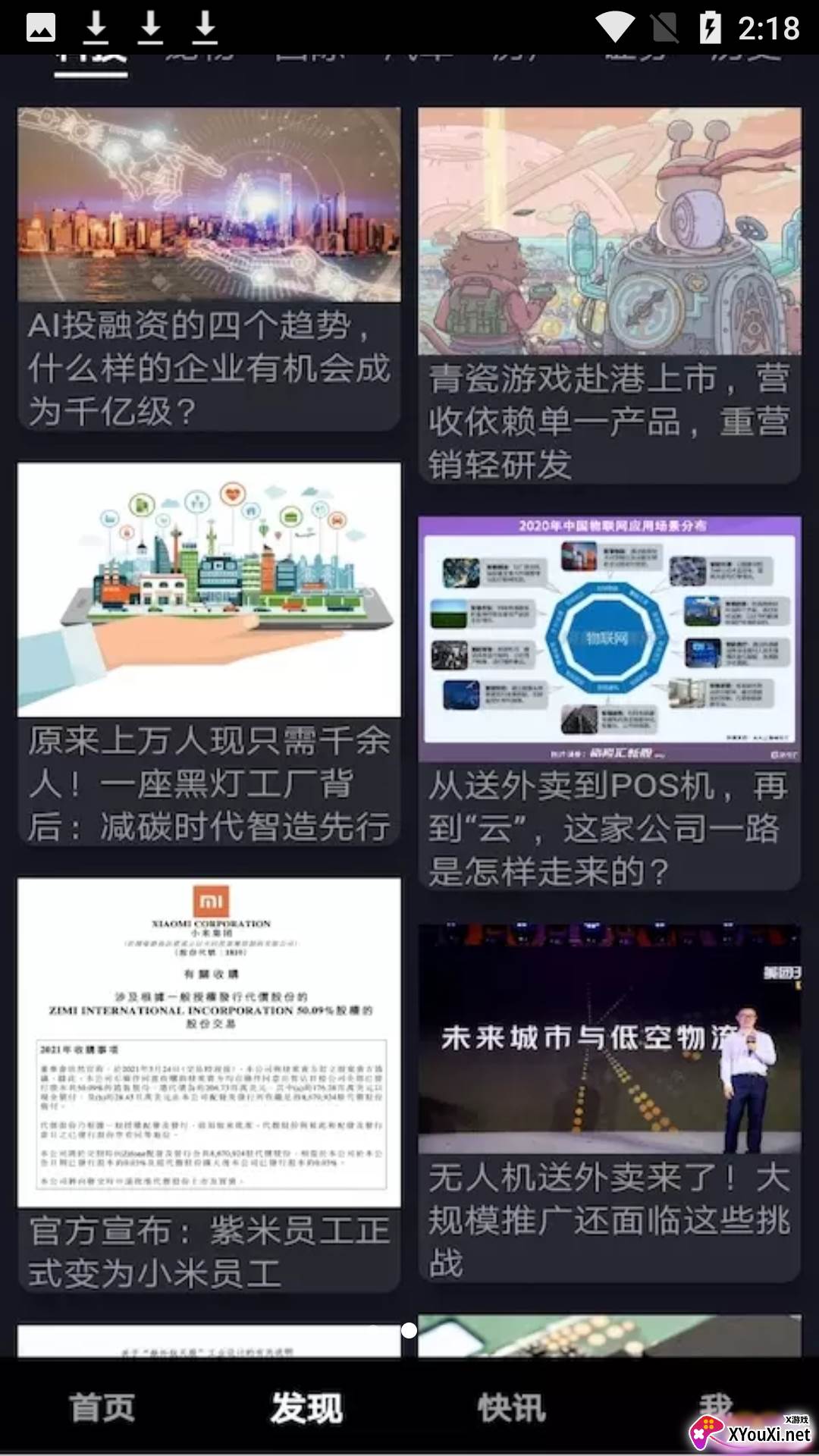The height and width of the screenshot is (1456, 819).
Task: View the 紫米员工正式变为小米员工 article
Action: click(x=209, y=1251)
